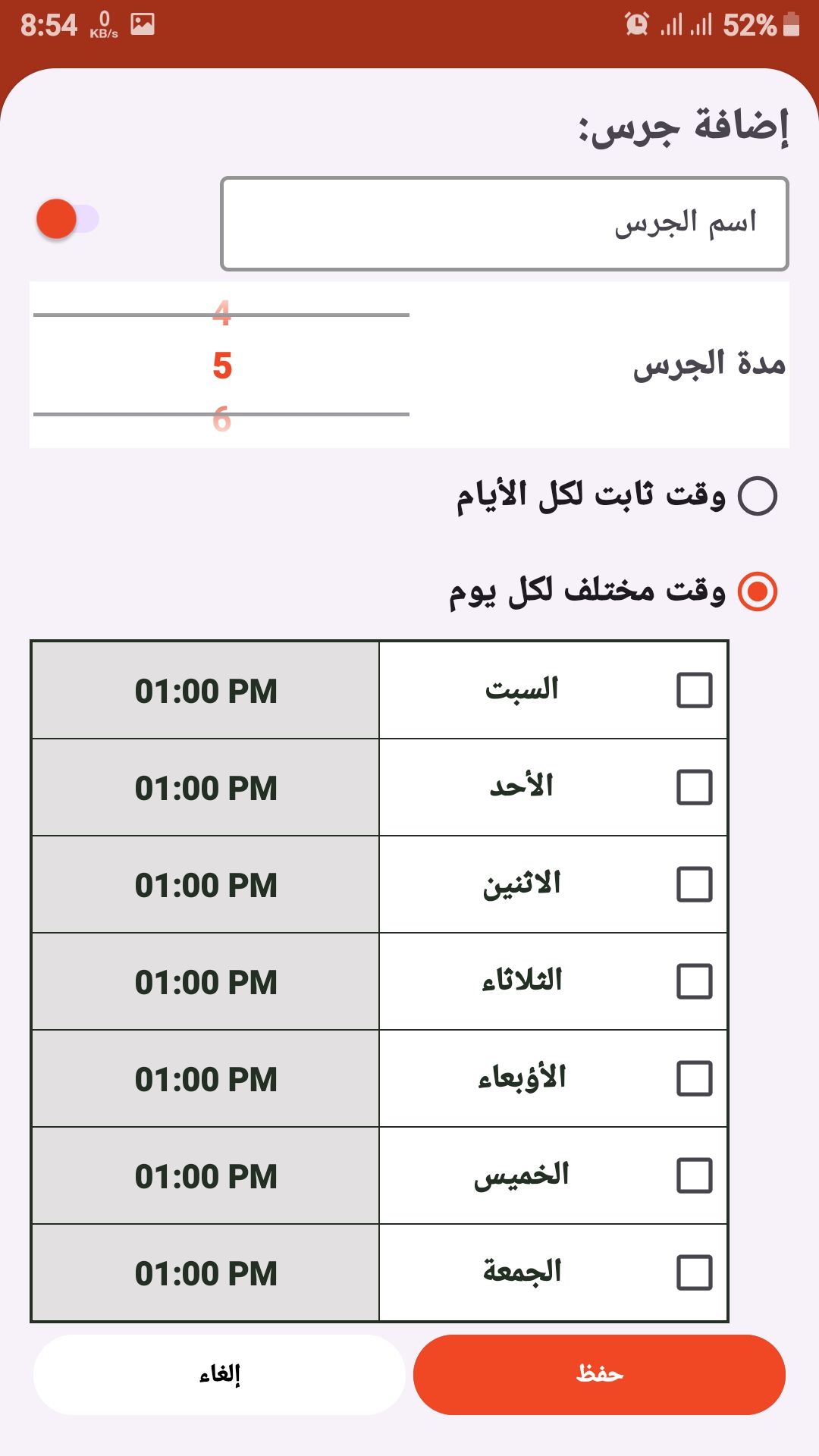The height and width of the screenshot is (1456, 819).
Task: Select value 6 in the duration picker
Action: click(221, 419)
